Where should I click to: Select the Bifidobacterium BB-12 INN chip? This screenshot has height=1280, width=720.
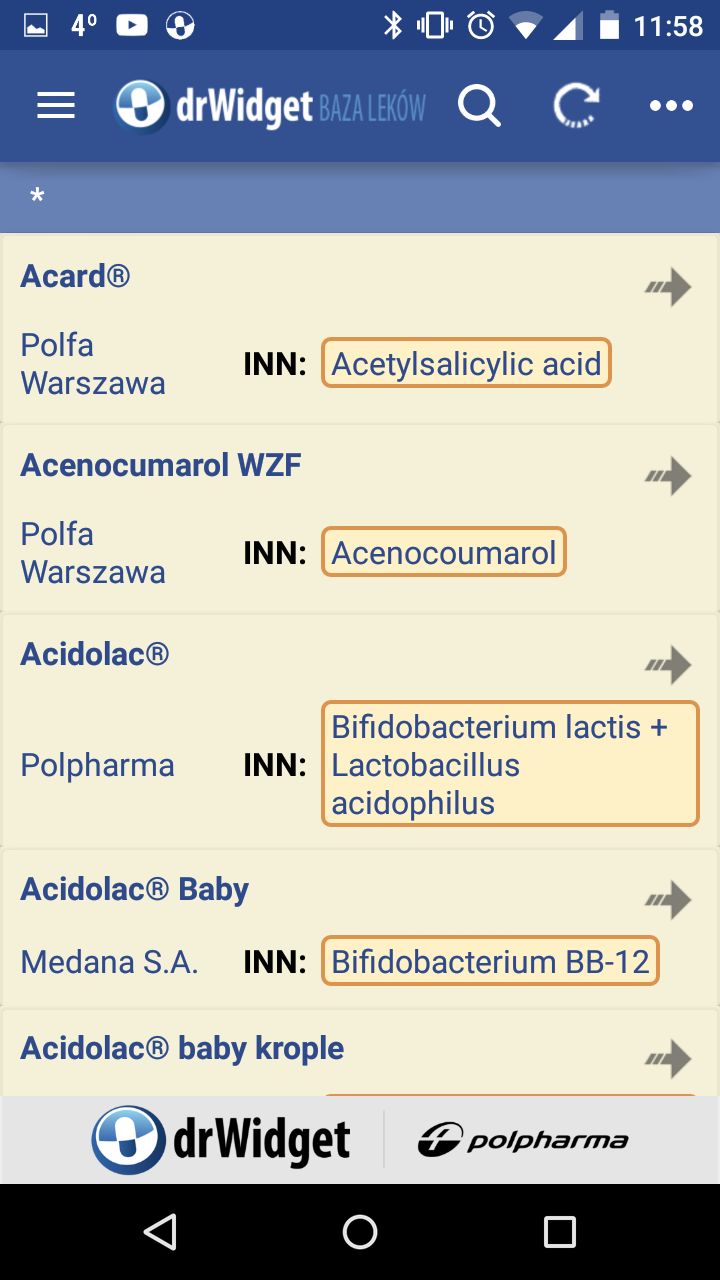(x=490, y=961)
